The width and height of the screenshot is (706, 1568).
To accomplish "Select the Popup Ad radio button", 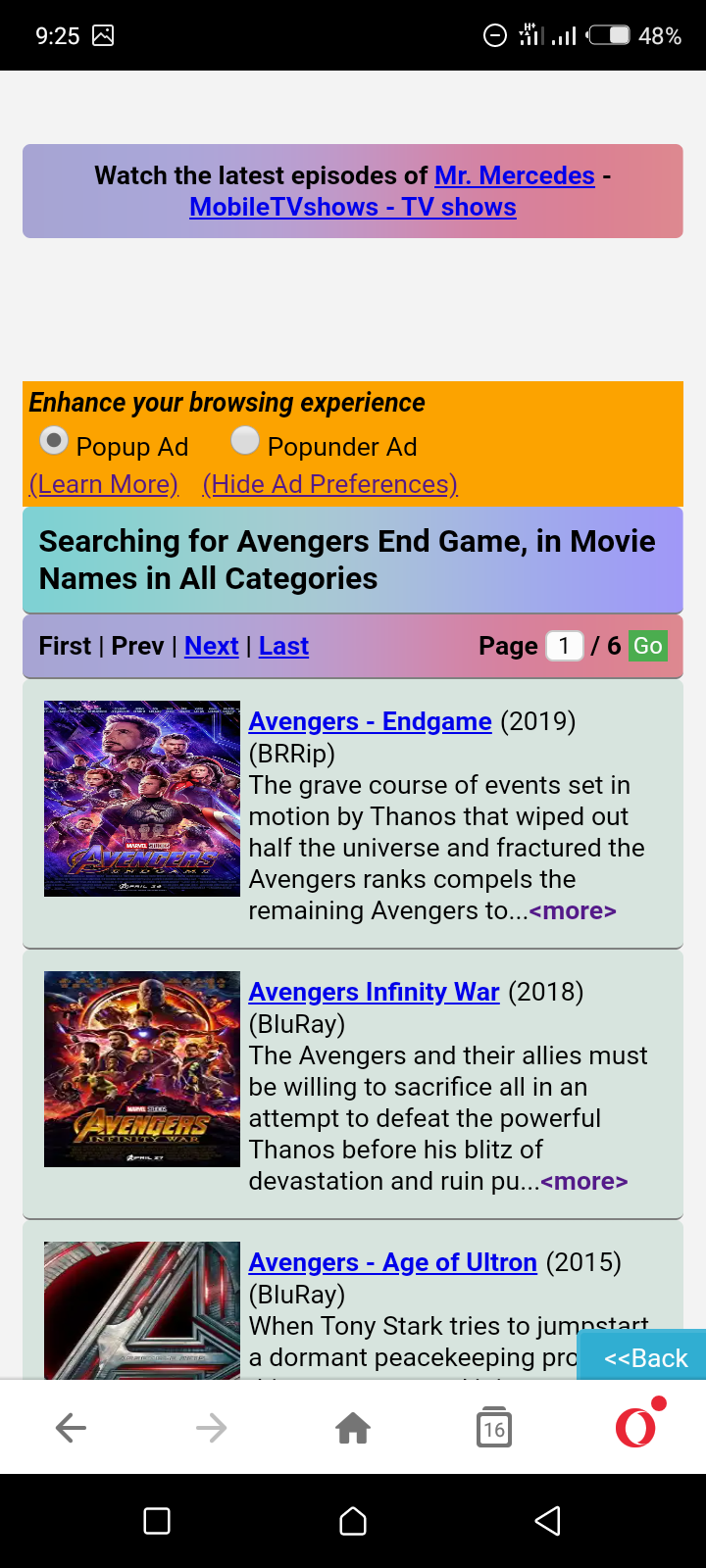I will 54,441.
